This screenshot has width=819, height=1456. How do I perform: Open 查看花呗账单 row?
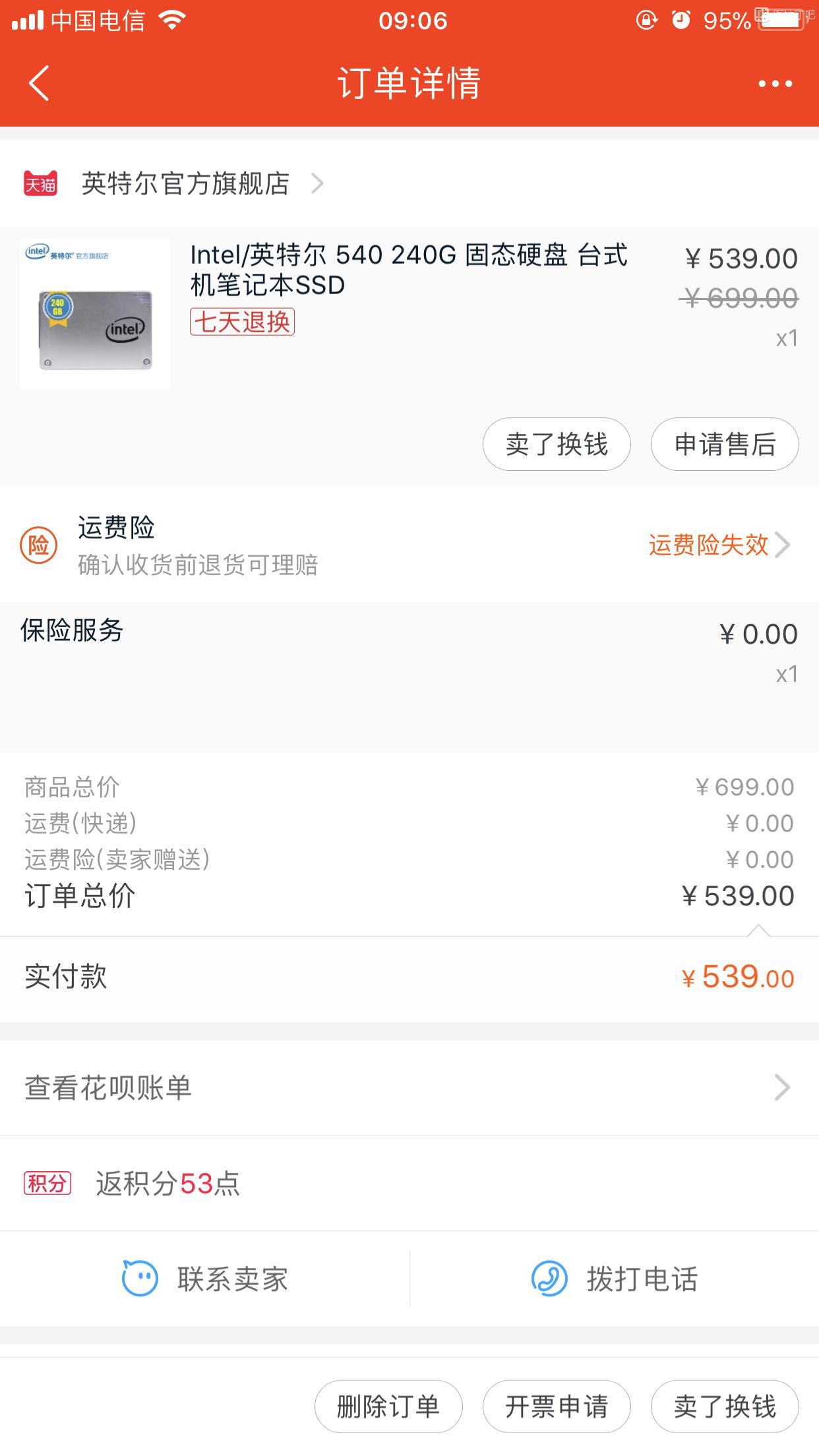click(409, 1087)
